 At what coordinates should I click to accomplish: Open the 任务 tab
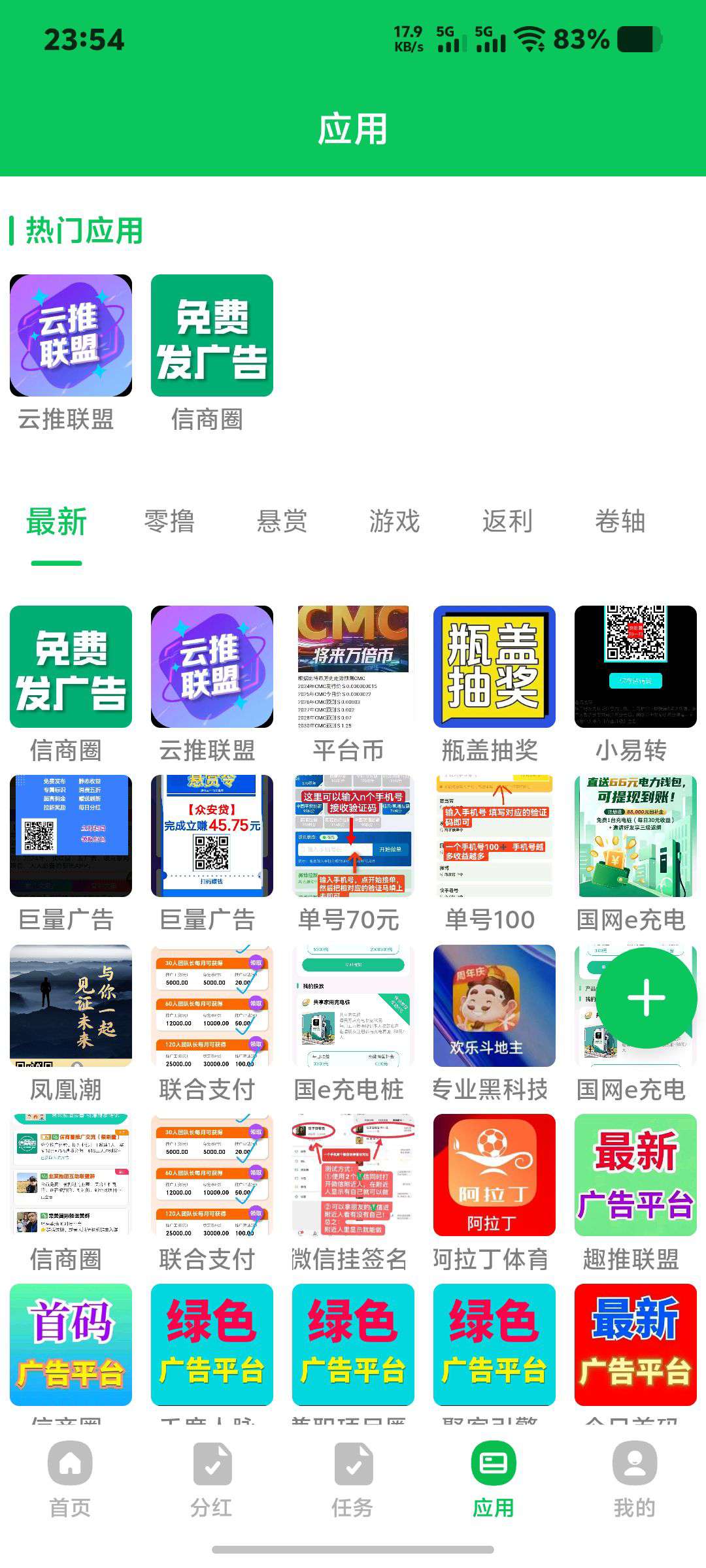coord(353,1480)
